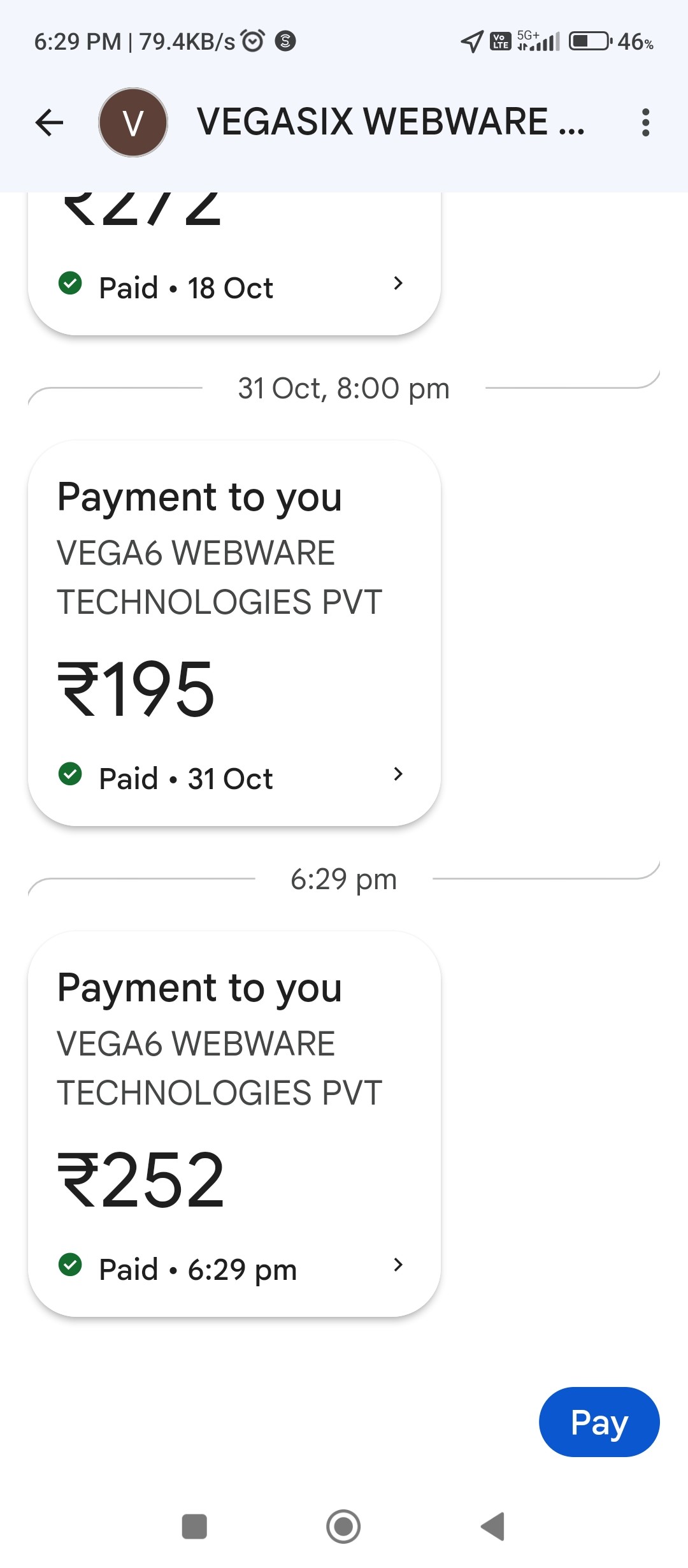The height and width of the screenshot is (1568, 688).
Task: Tap the alarm clock icon in status bar
Action: coord(253,40)
